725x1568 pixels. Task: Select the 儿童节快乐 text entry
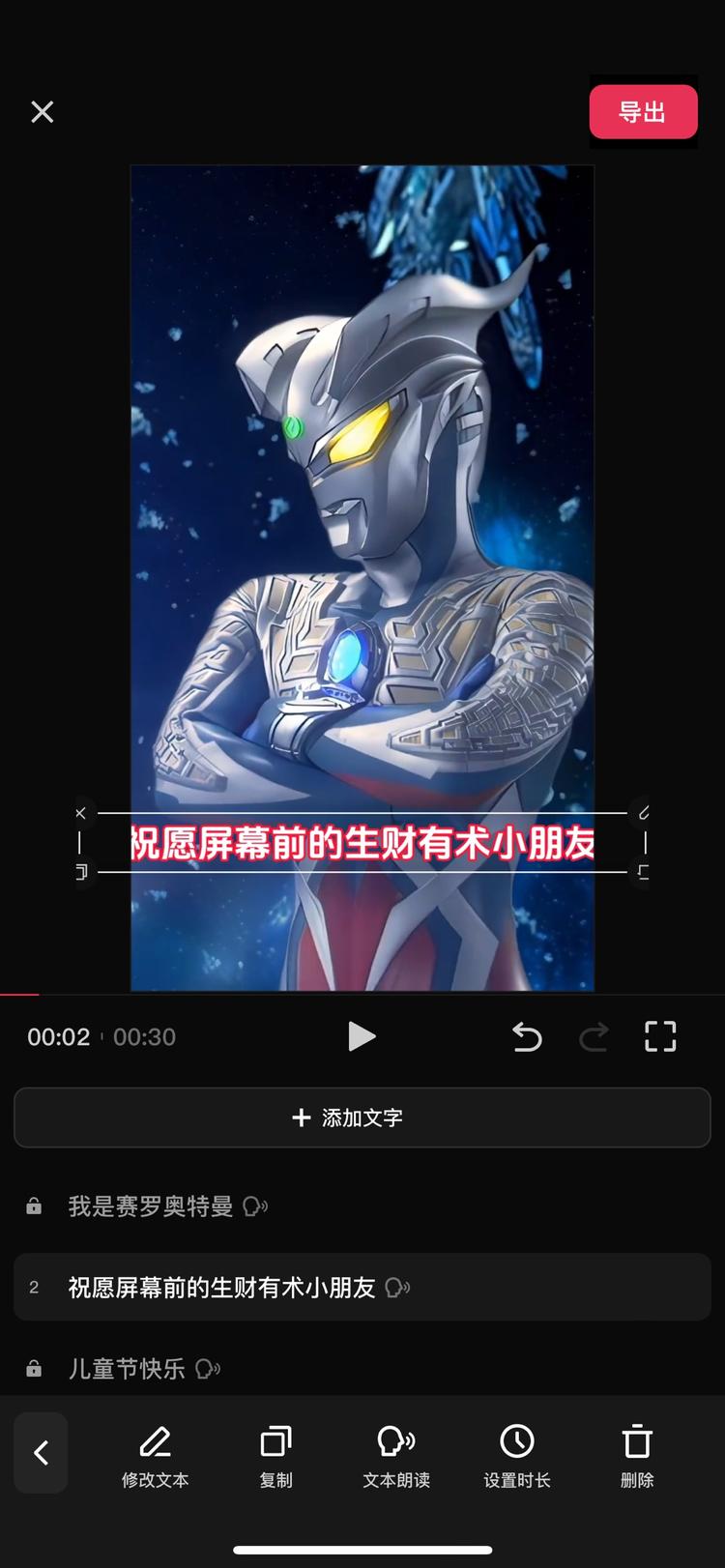(x=126, y=1369)
